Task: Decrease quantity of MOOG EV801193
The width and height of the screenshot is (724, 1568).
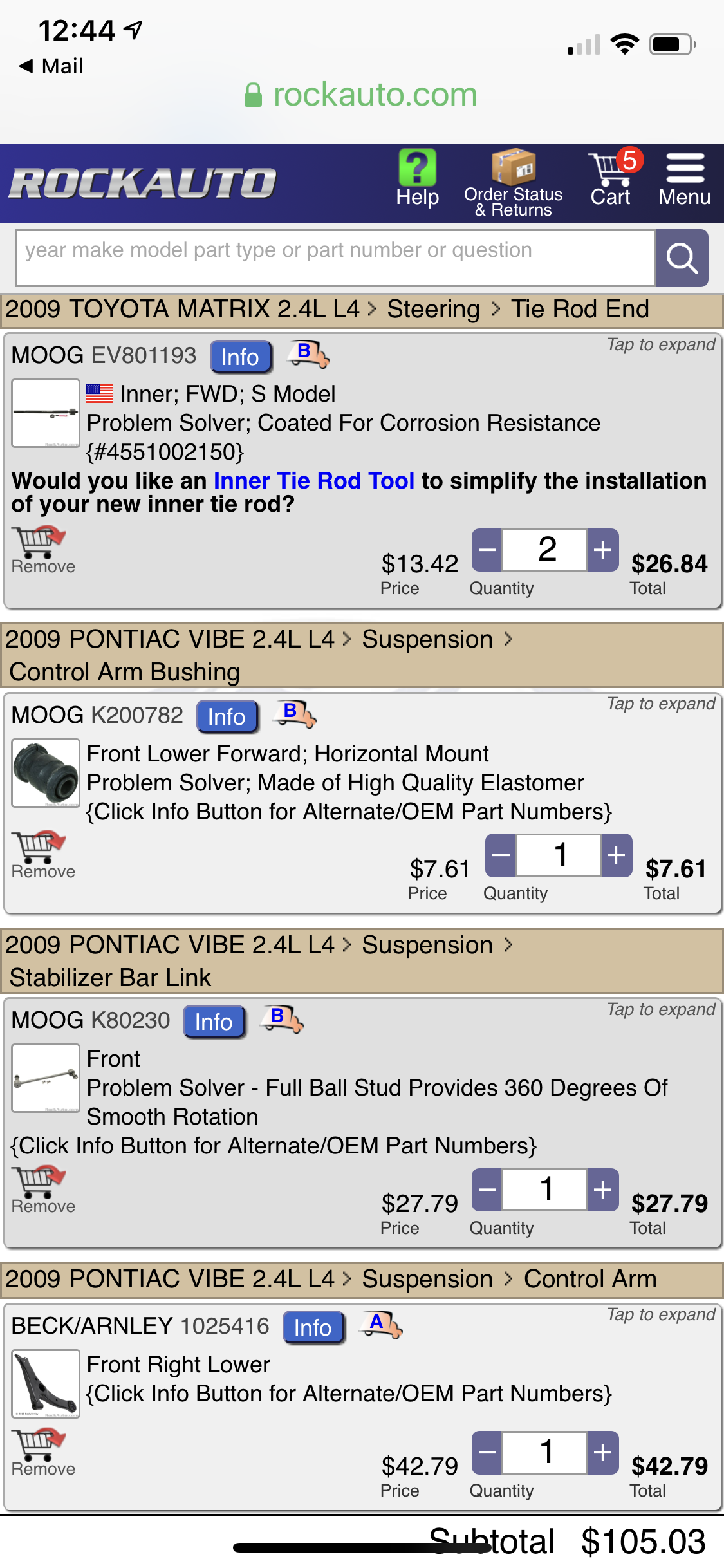Action: pos(487,550)
